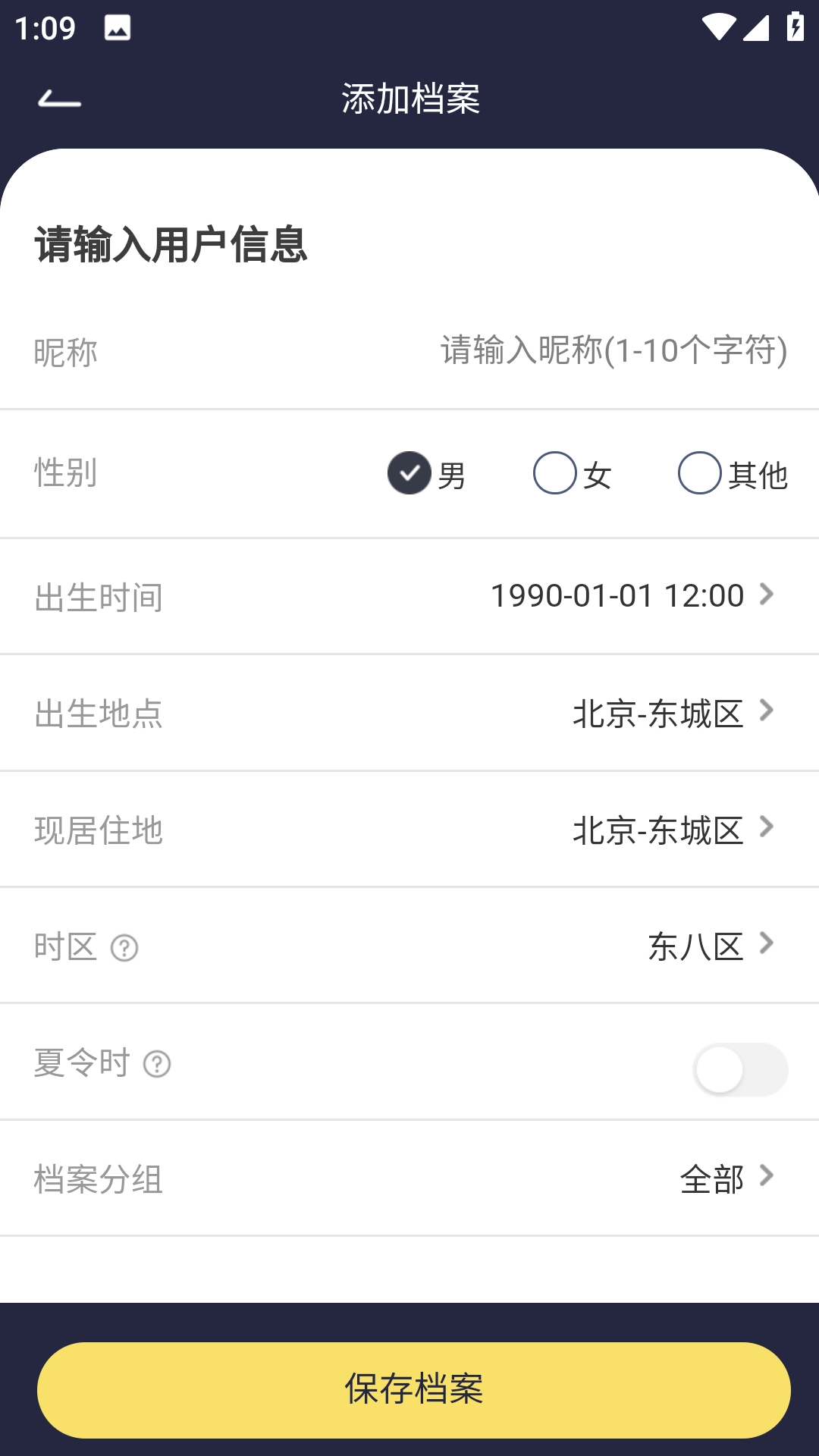The image size is (819, 1456).
Task: Select 女 as gender
Action: [x=555, y=473]
